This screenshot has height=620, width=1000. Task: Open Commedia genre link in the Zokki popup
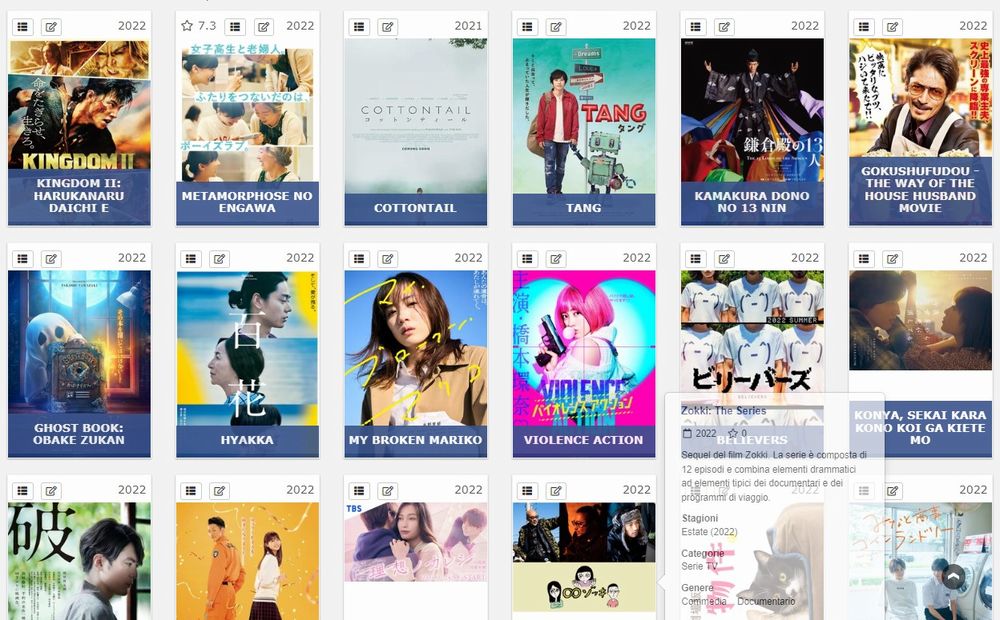click(x=703, y=602)
